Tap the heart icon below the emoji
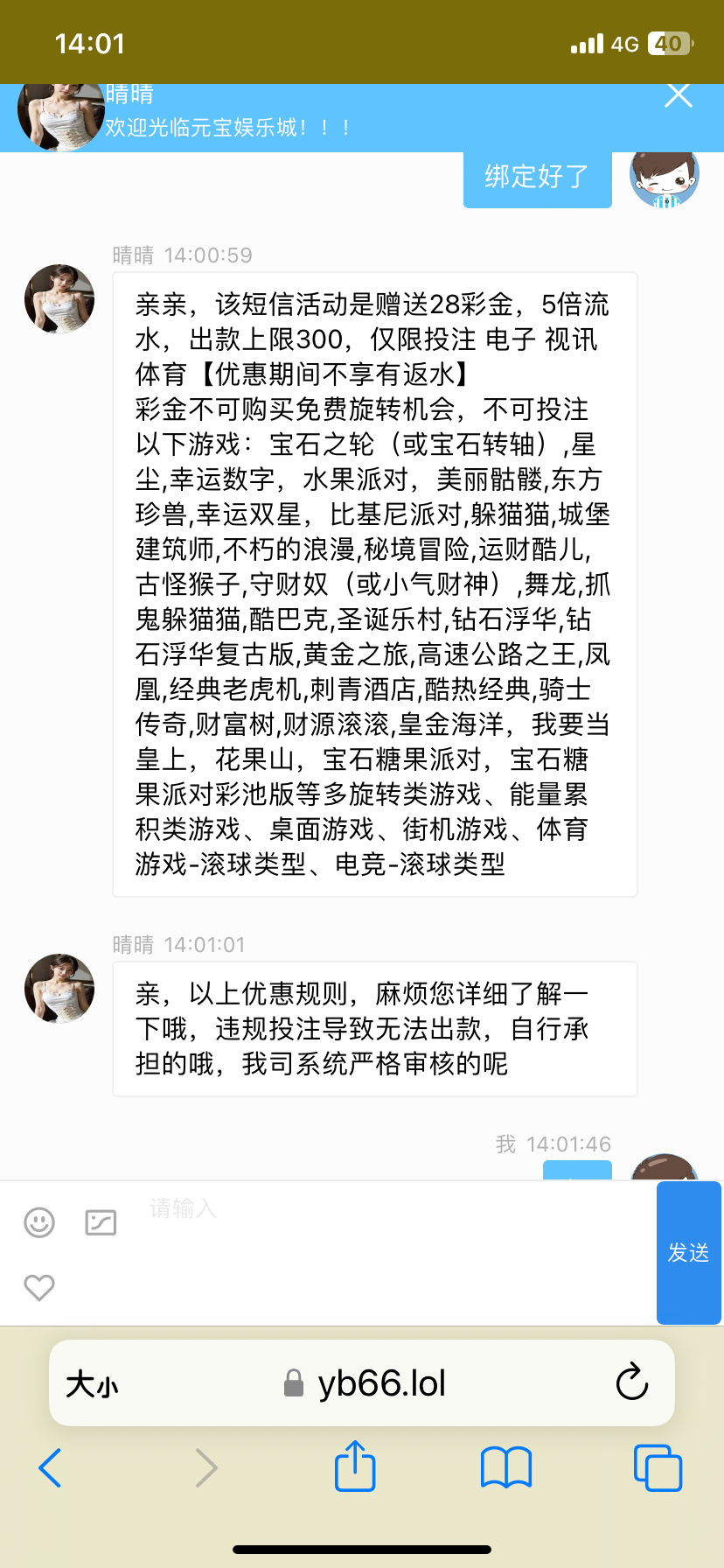Image resolution: width=724 pixels, height=1568 pixels. tap(39, 1287)
